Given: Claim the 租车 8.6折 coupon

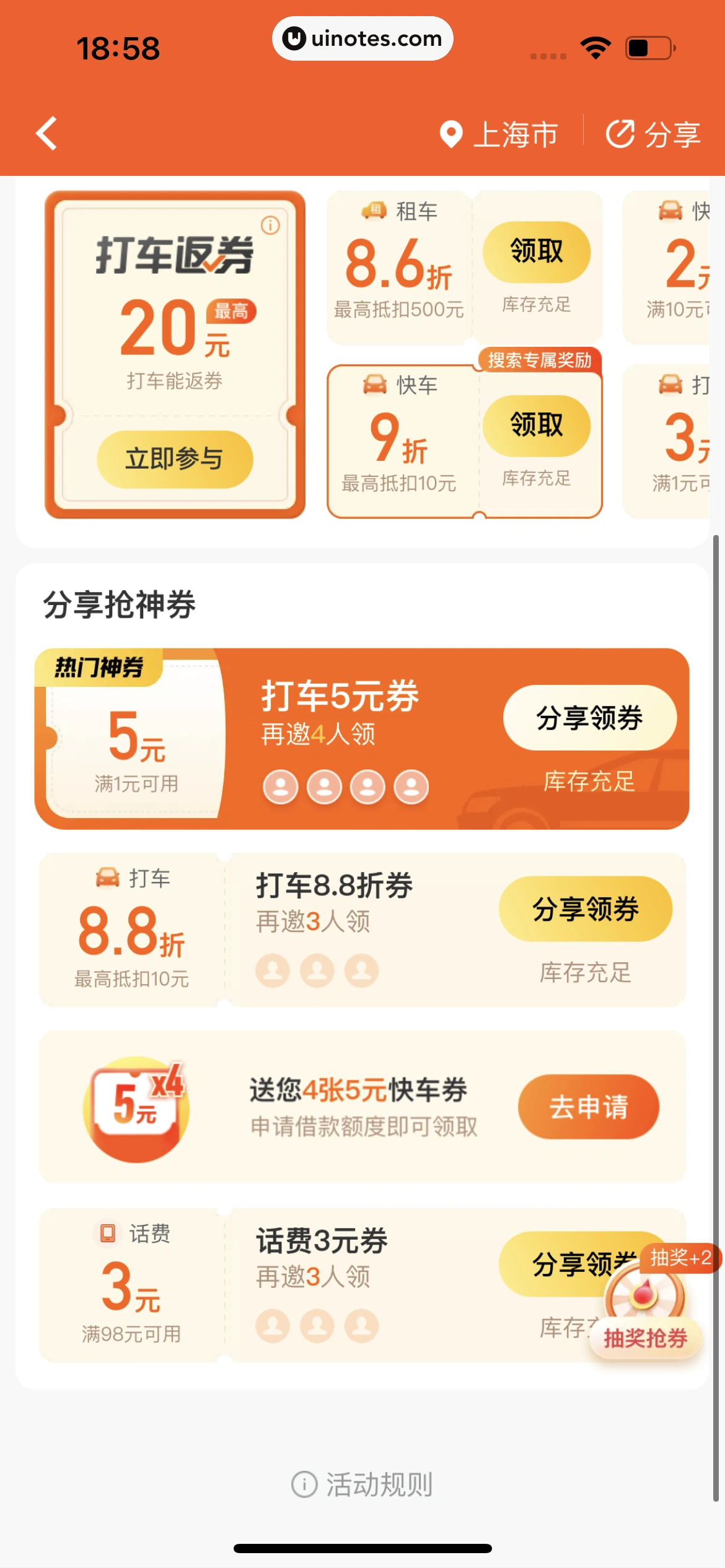Looking at the screenshot, I should (536, 252).
